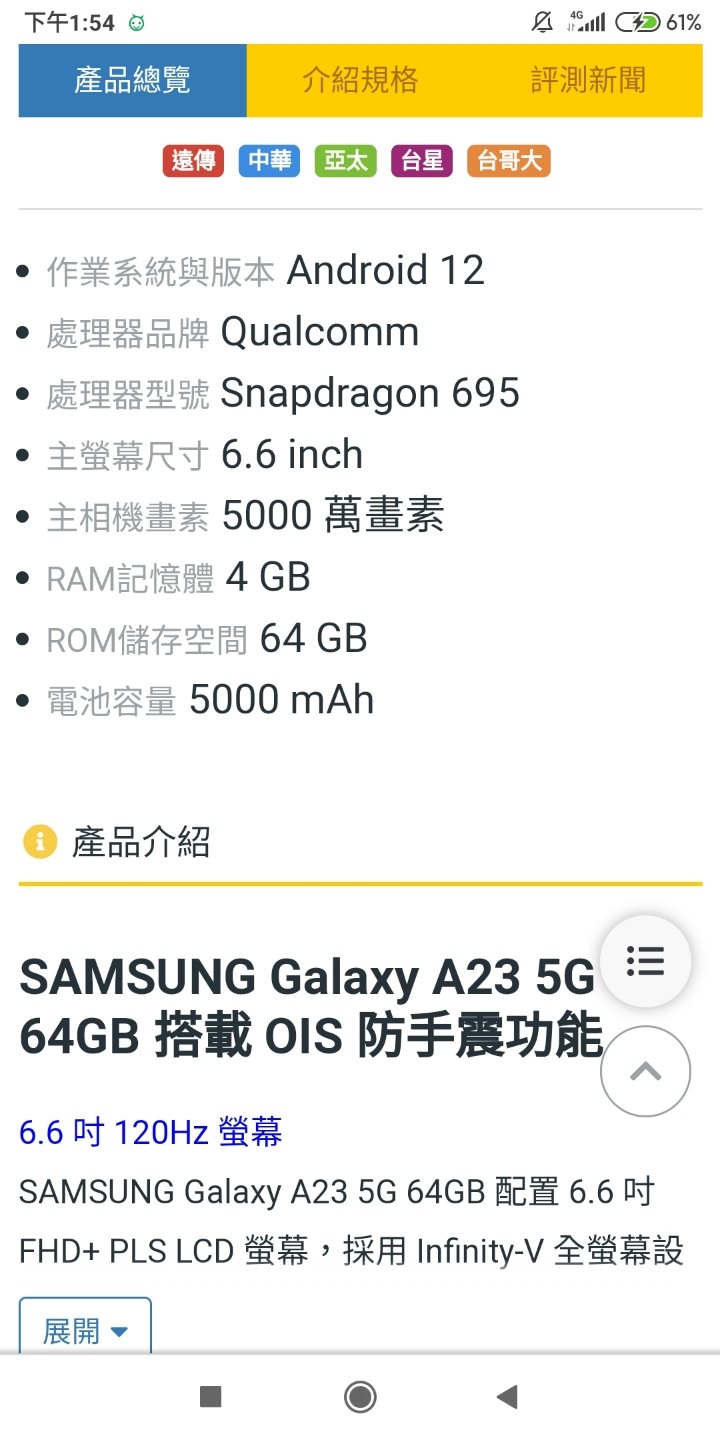Image resolution: width=720 pixels, height=1440 pixels.
Task: Open the 台星 carrier chip
Action: click(422, 161)
